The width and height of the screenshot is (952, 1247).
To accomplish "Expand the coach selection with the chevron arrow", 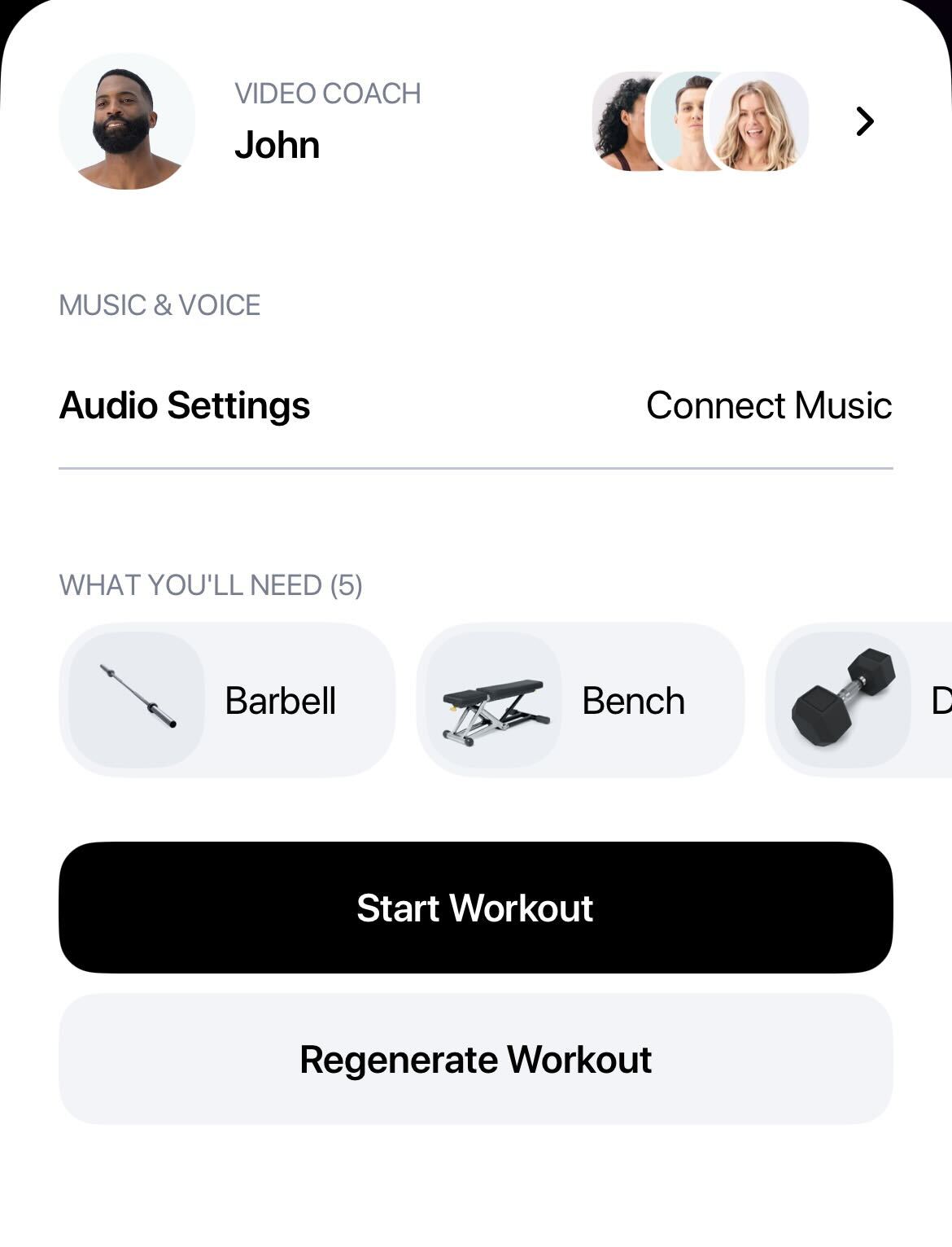I will click(865, 122).
